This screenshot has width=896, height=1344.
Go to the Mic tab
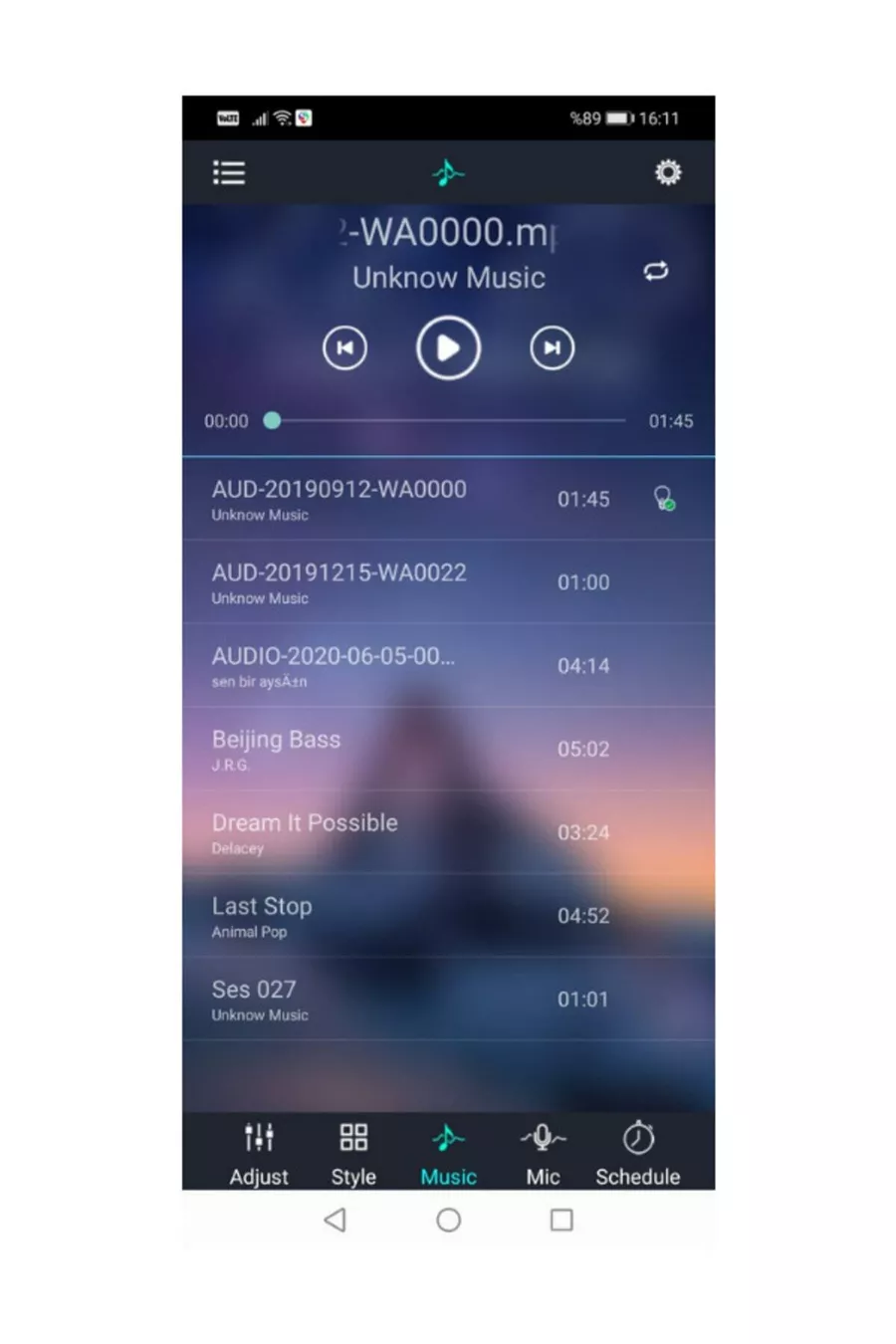543,1153
